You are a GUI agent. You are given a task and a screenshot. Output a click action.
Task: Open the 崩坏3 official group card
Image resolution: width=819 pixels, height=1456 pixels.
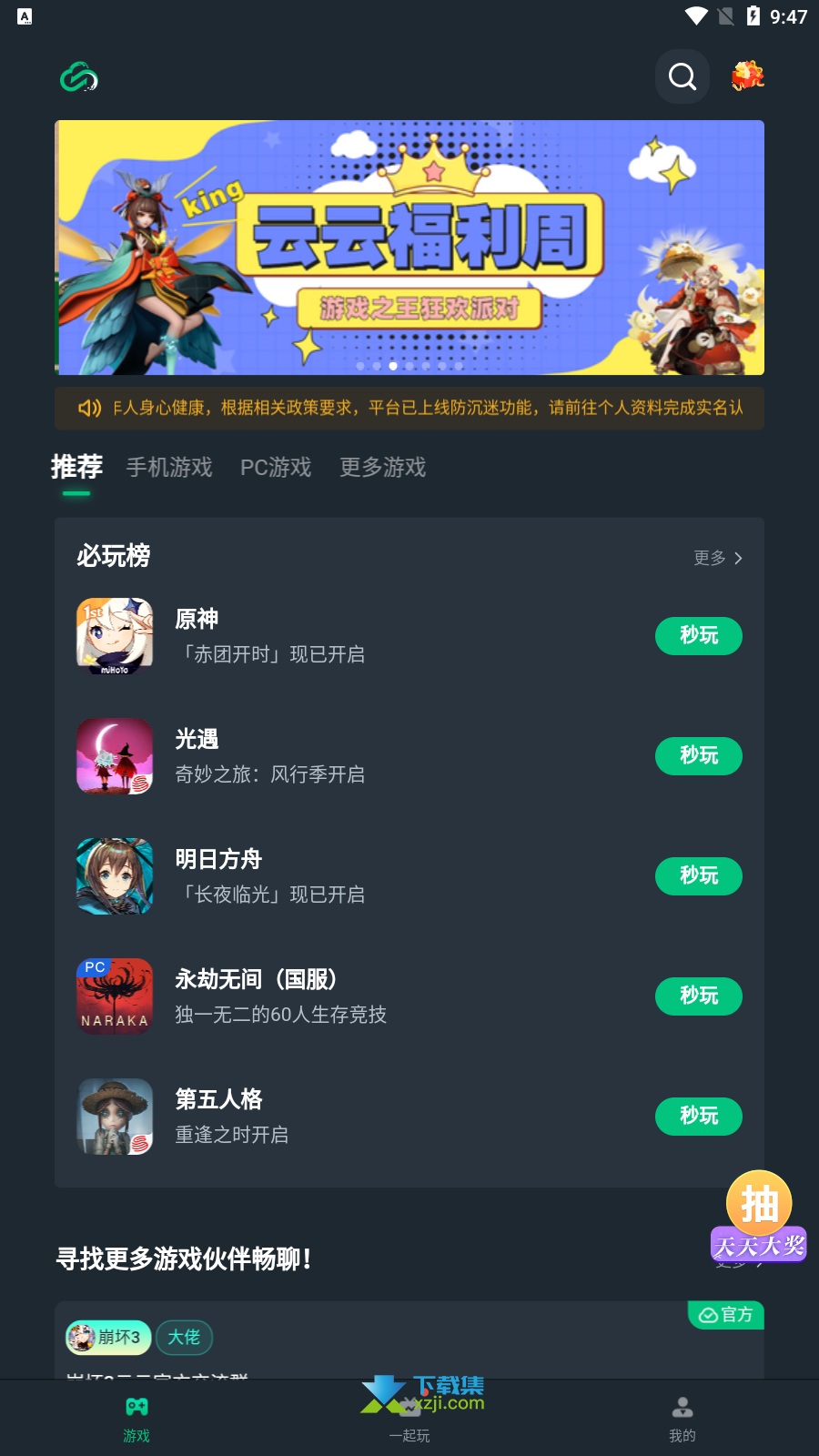click(x=409, y=1340)
